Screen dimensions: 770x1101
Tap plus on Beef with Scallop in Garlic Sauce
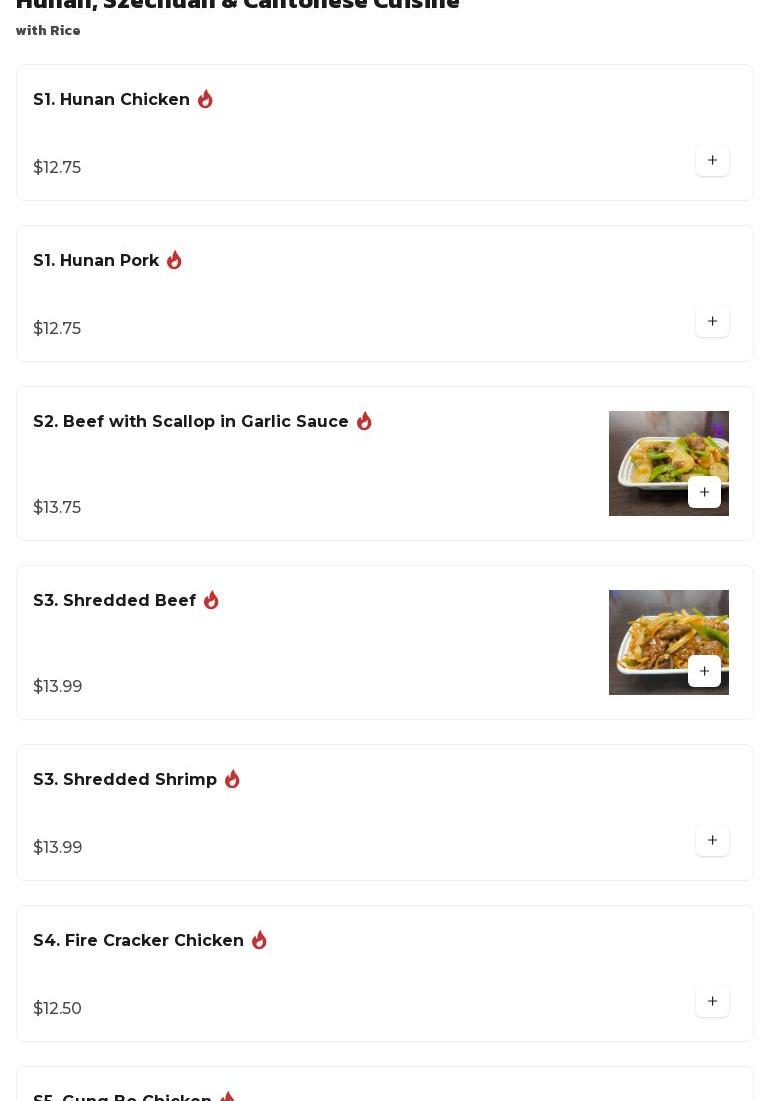(x=704, y=493)
